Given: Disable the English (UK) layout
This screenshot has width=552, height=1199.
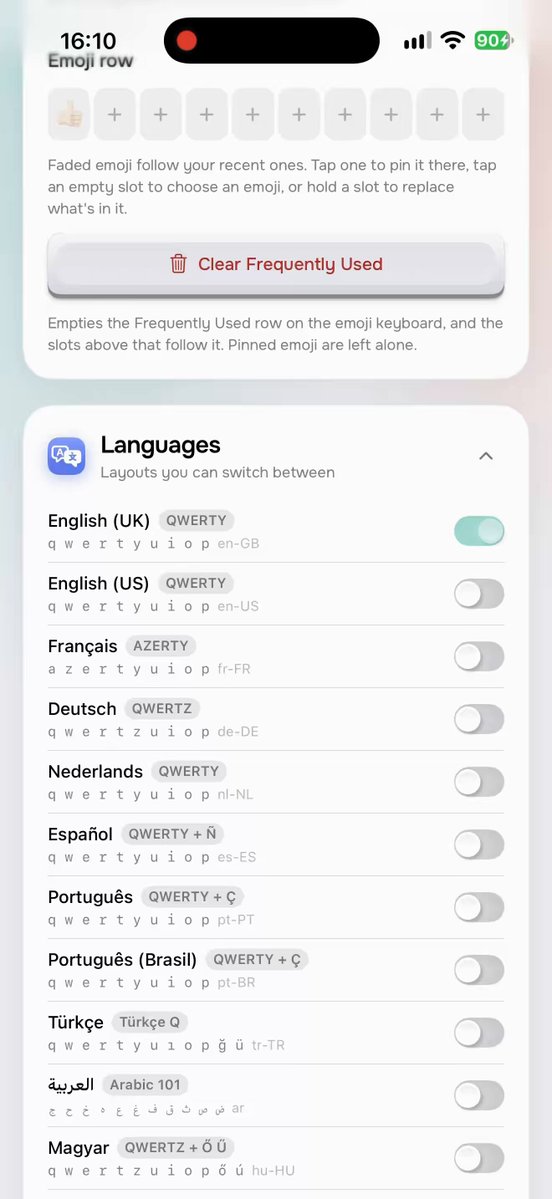Looking at the screenshot, I should pos(479,531).
